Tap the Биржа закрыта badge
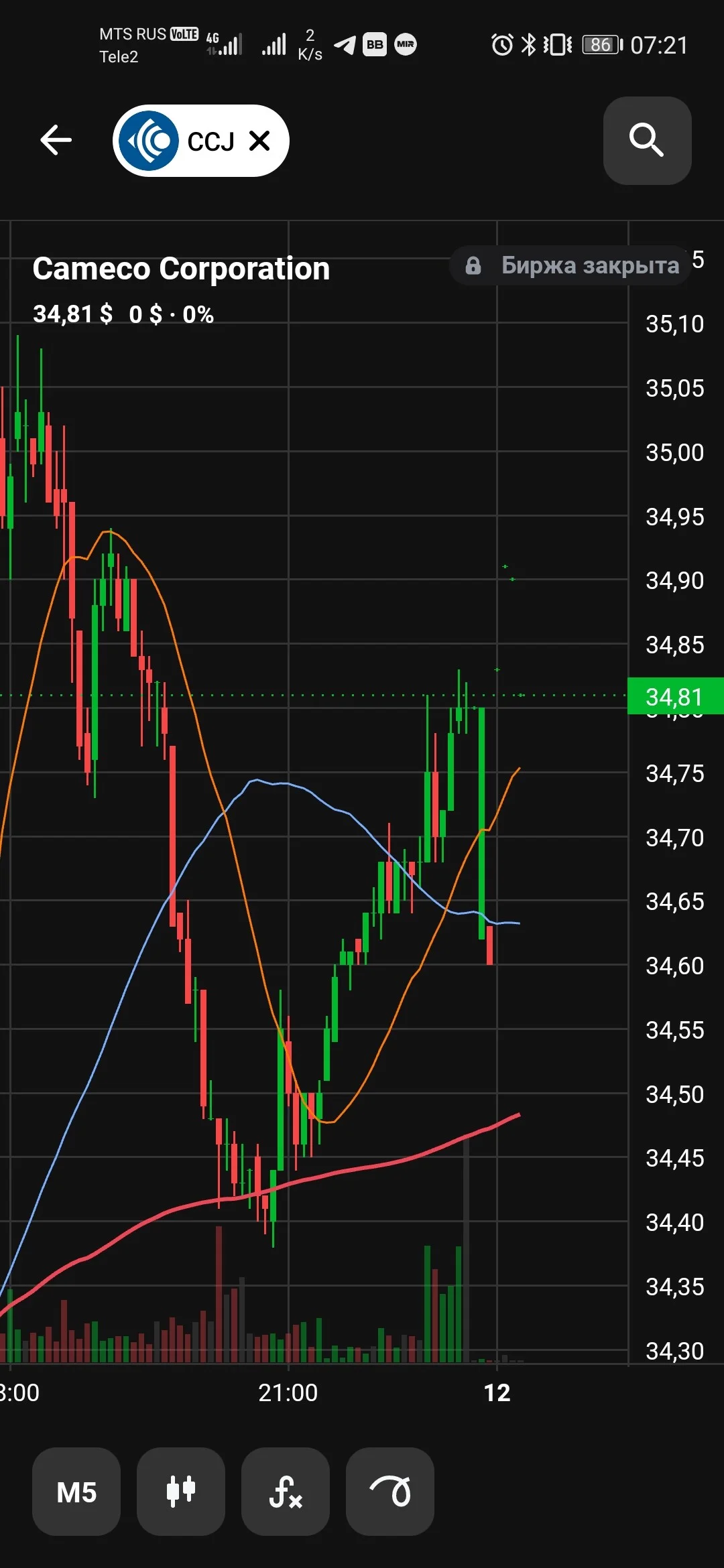 point(570,265)
